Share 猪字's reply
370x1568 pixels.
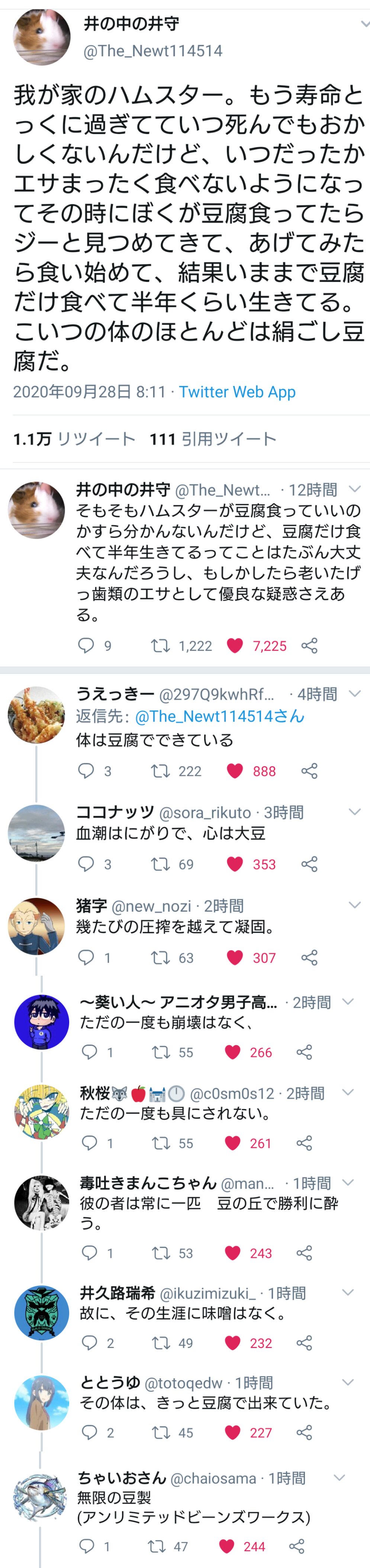click(x=309, y=957)
